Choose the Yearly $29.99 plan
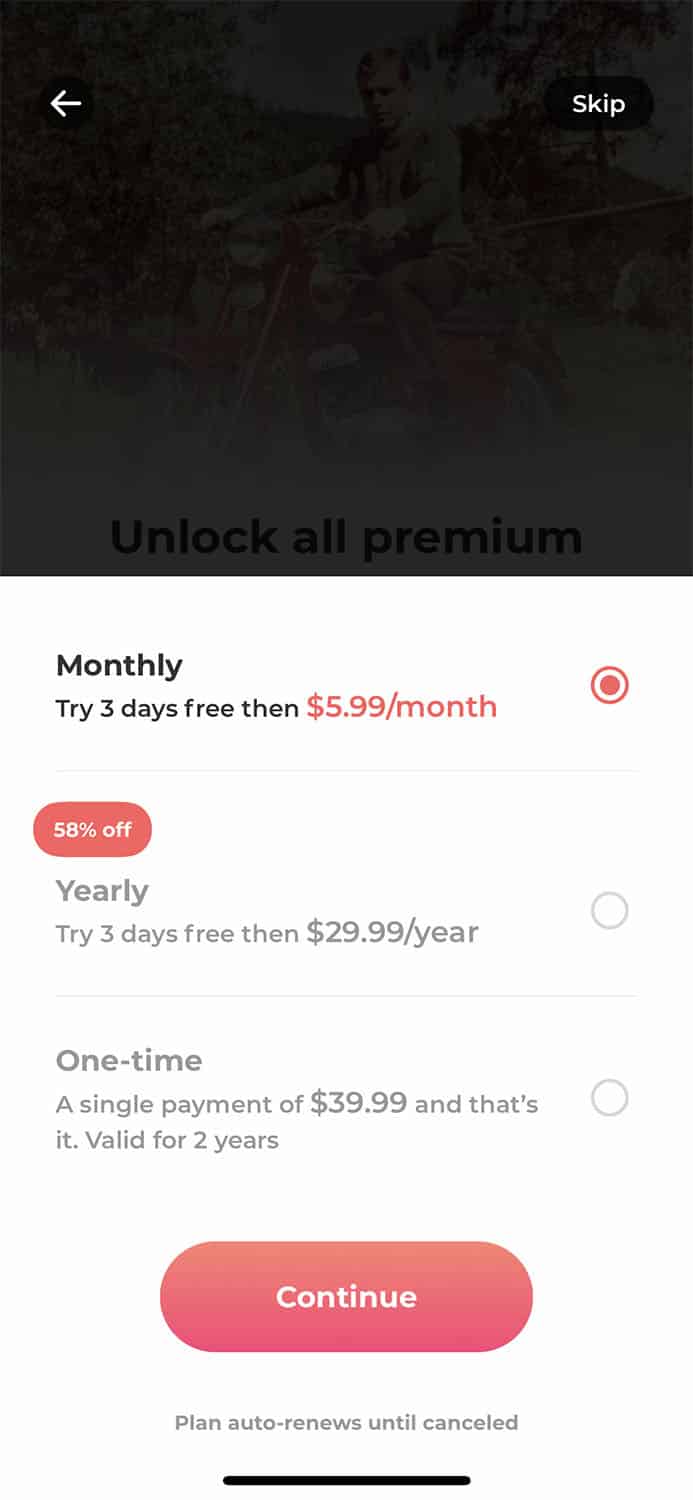The height and width of the screenshot is (1500, 693). click(x=346, y=911)
